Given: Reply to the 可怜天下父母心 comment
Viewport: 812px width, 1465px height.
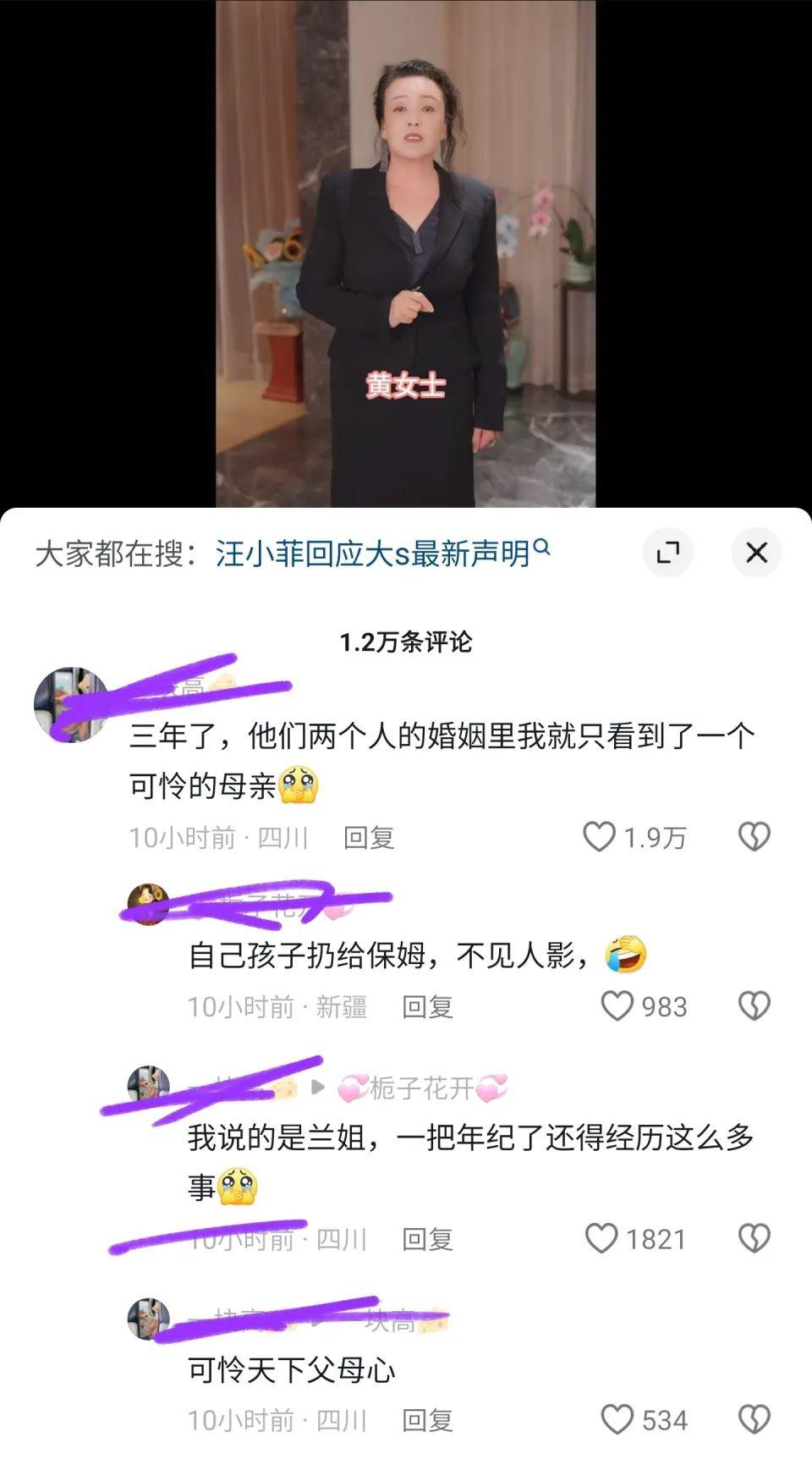Looking at the screenshot, I should [427, 1420].
